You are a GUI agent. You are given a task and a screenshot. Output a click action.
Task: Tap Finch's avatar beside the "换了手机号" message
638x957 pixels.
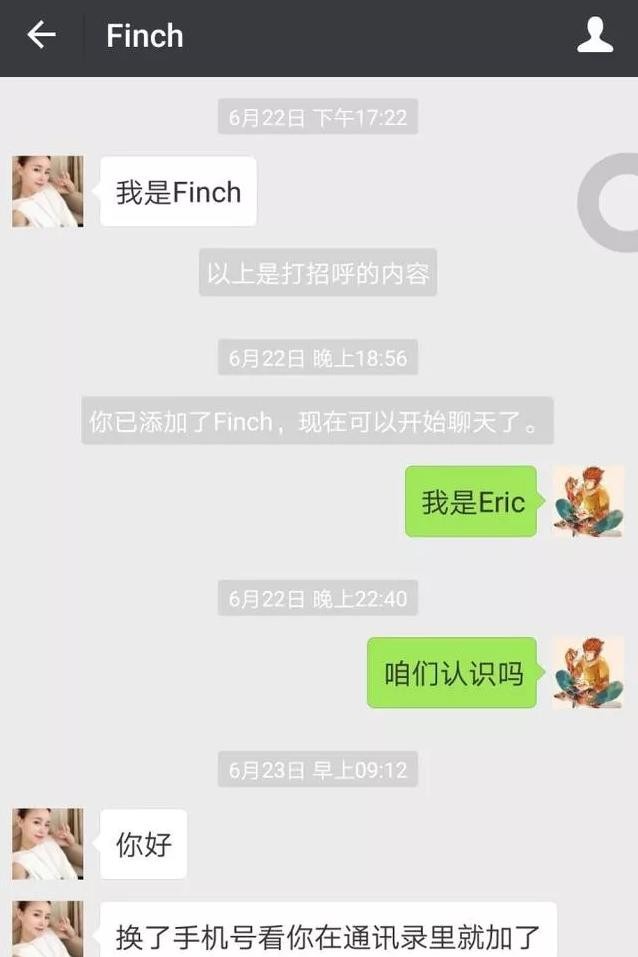click(x=48, y=930)
